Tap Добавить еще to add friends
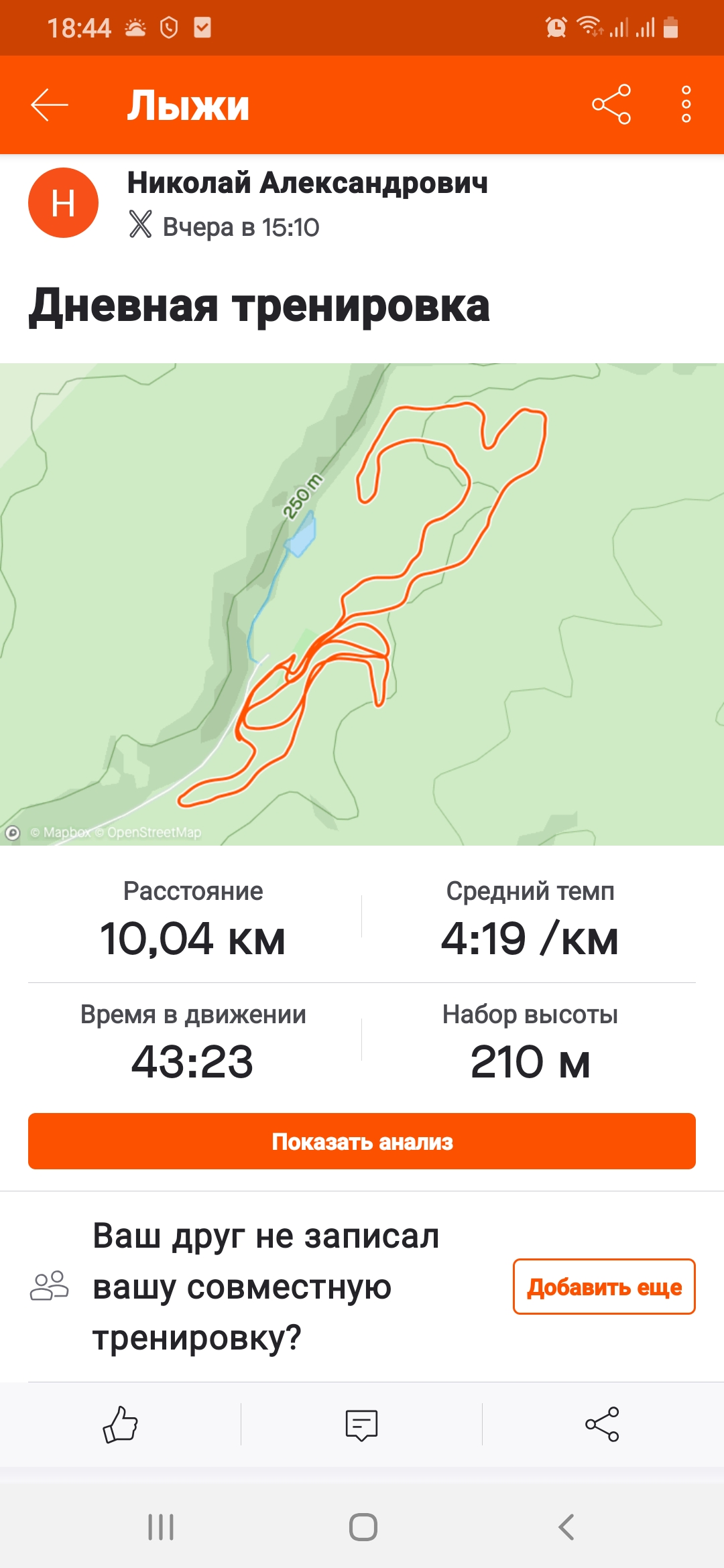Screen dimensions: 724x1568 [603, 1287]
